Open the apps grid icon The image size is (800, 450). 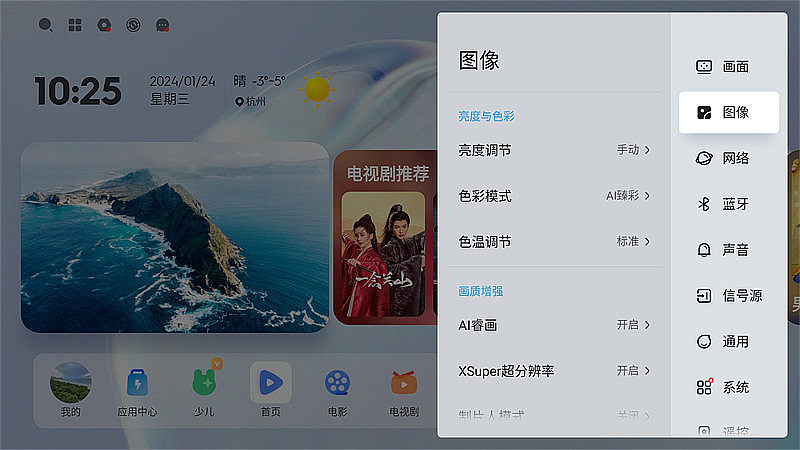pos(75,25)
